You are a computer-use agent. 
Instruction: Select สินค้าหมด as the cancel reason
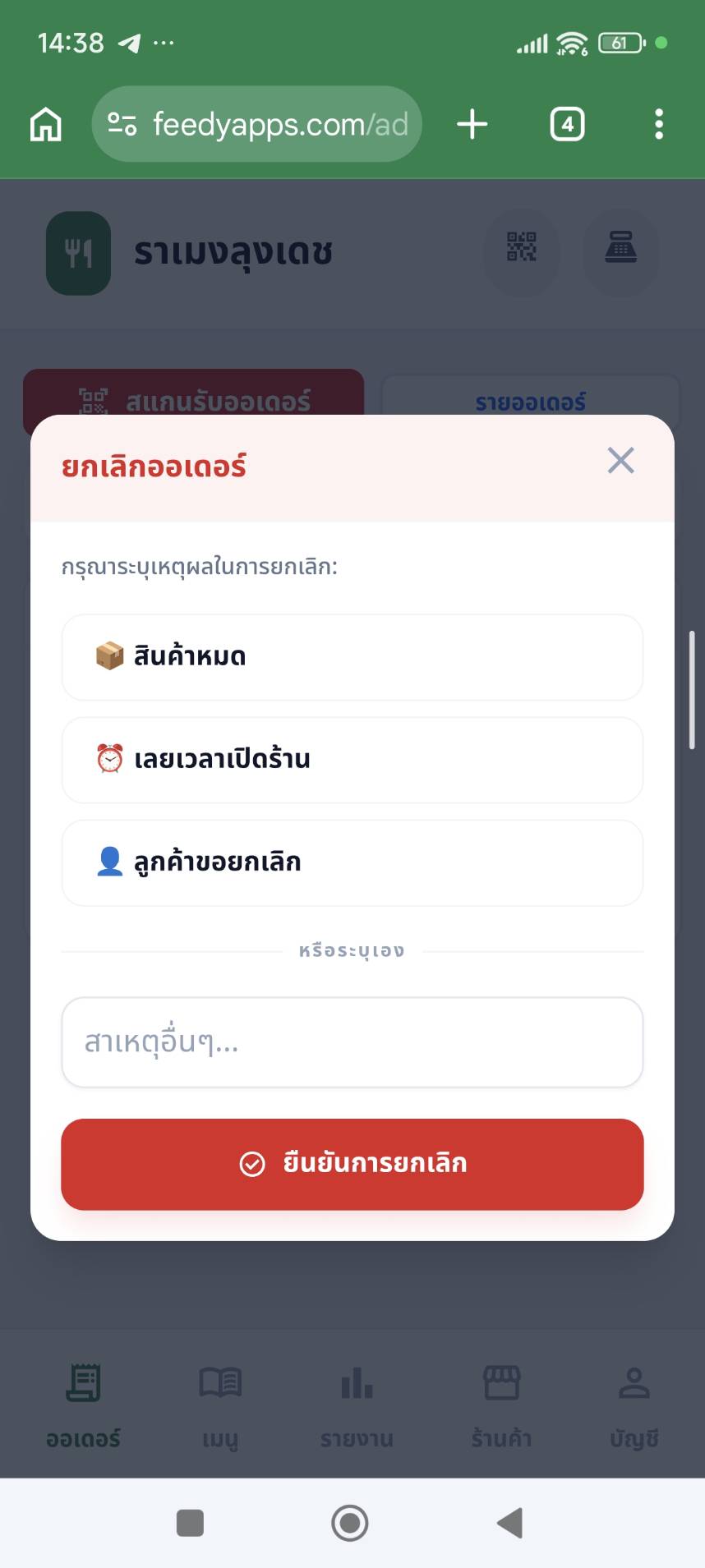(352, 657)
